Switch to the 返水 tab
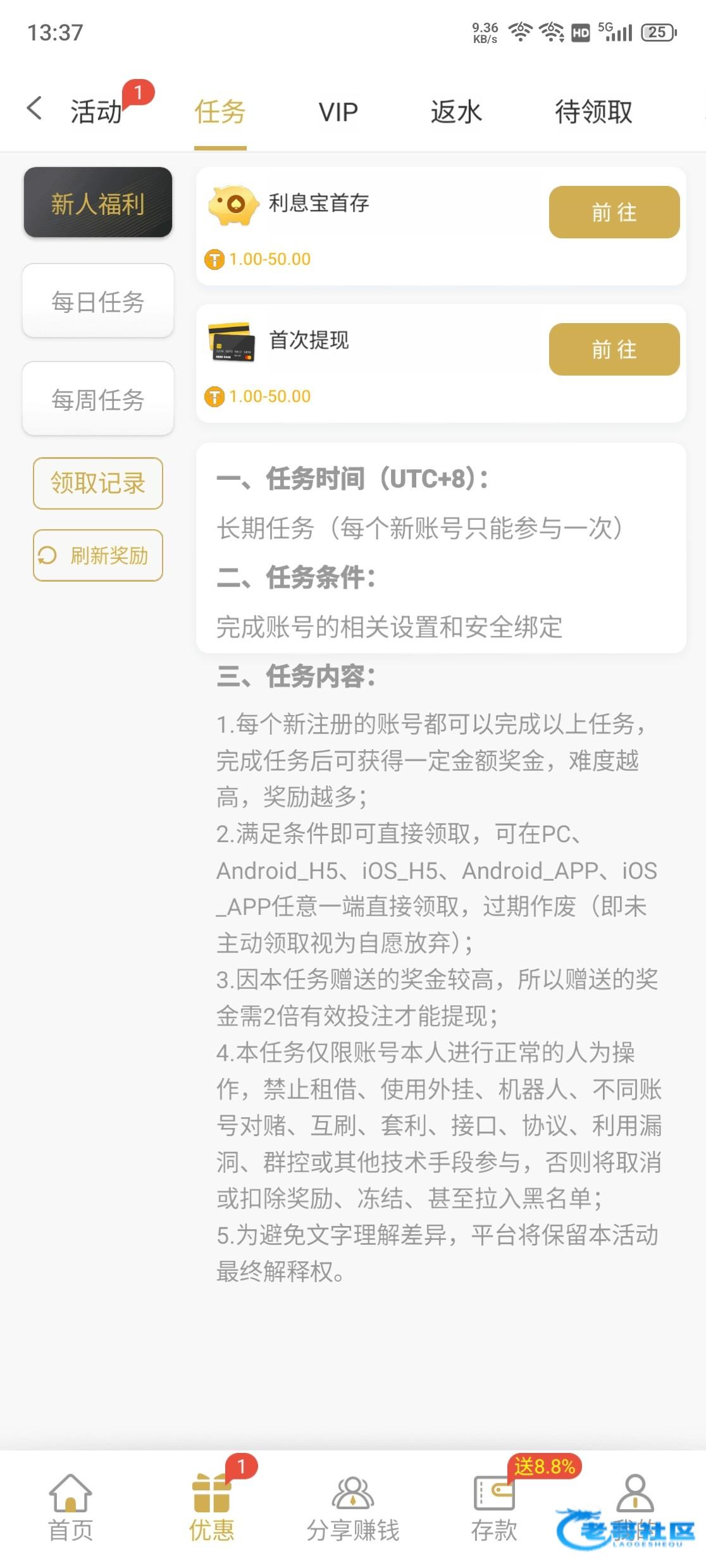 coord(455,112)
